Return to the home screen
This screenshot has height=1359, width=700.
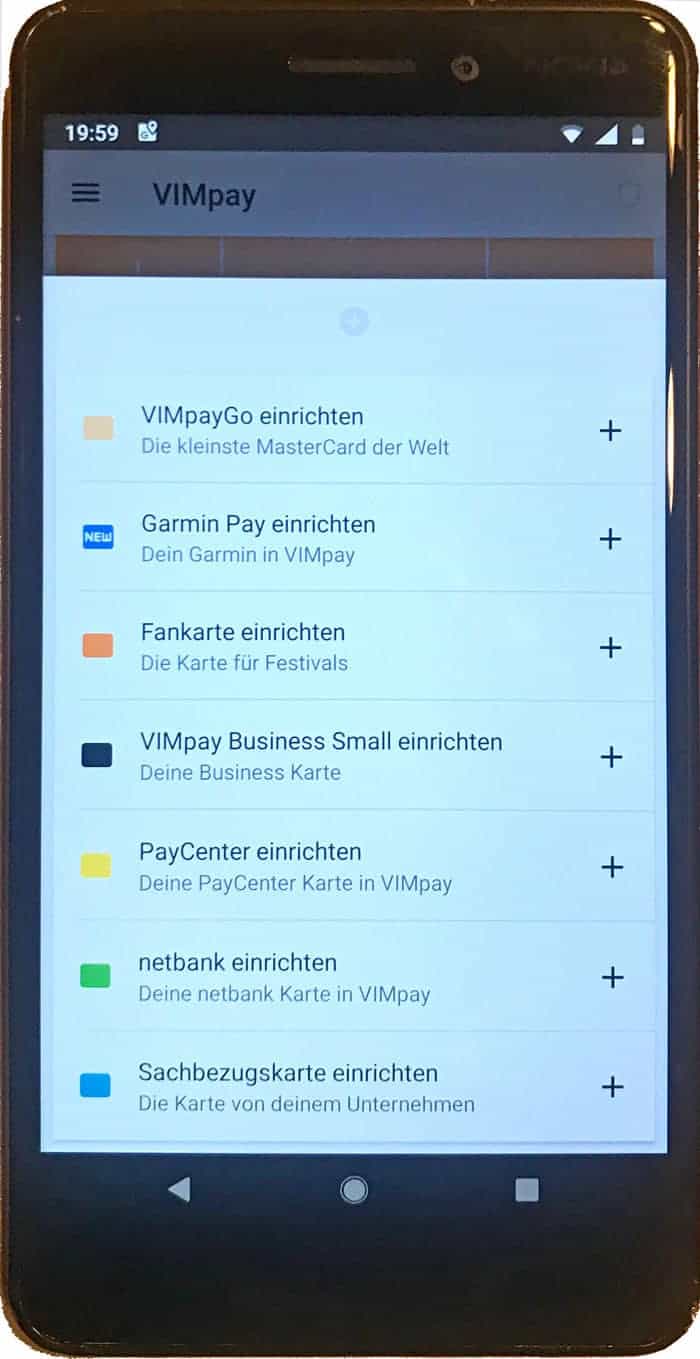[x=353, y=1189]
